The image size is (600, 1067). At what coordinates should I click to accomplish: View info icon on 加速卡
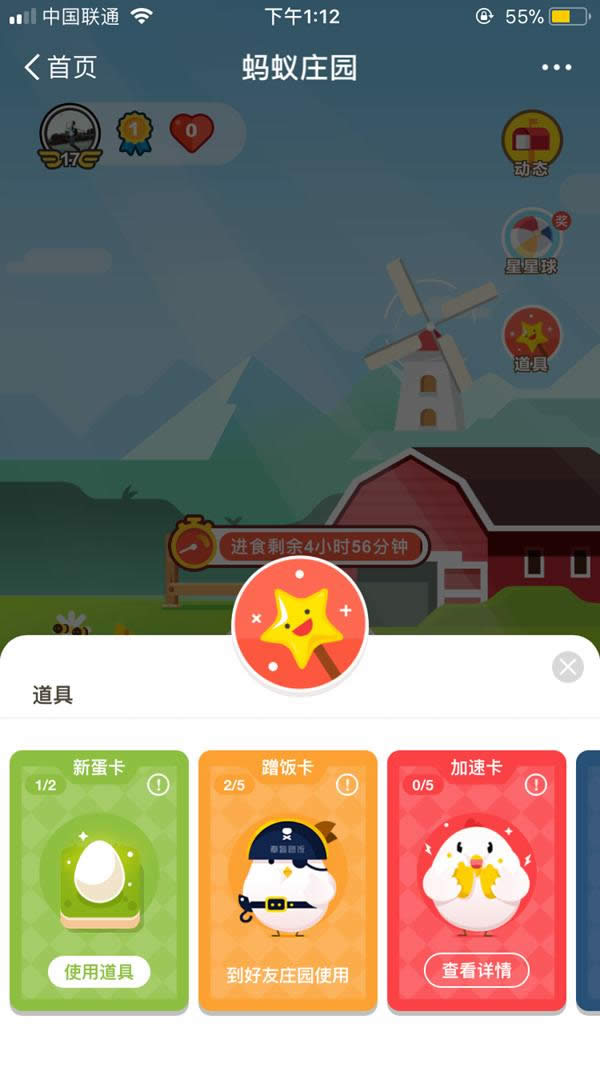(536, 785)
